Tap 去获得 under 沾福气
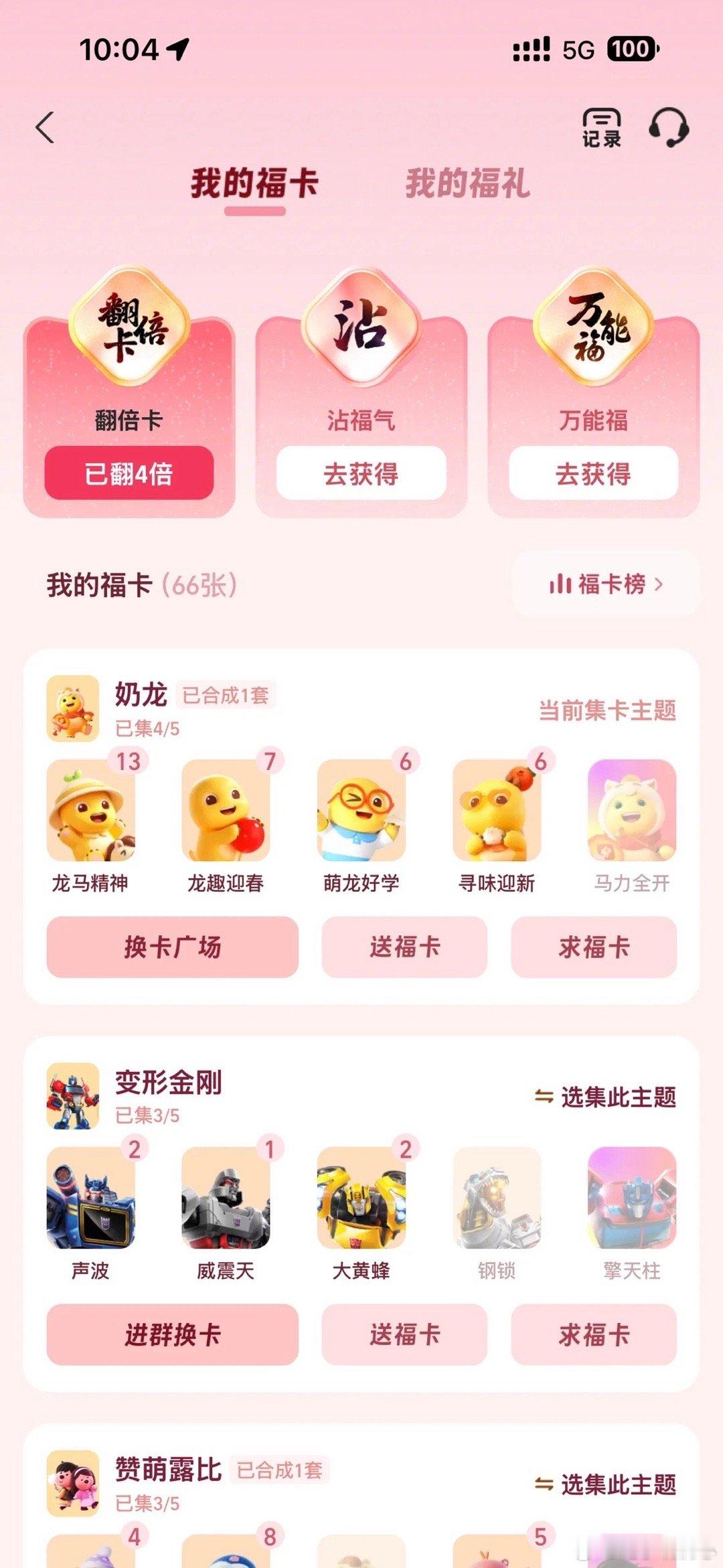This screenshot has width=723, height=1568. coord(361,474)
